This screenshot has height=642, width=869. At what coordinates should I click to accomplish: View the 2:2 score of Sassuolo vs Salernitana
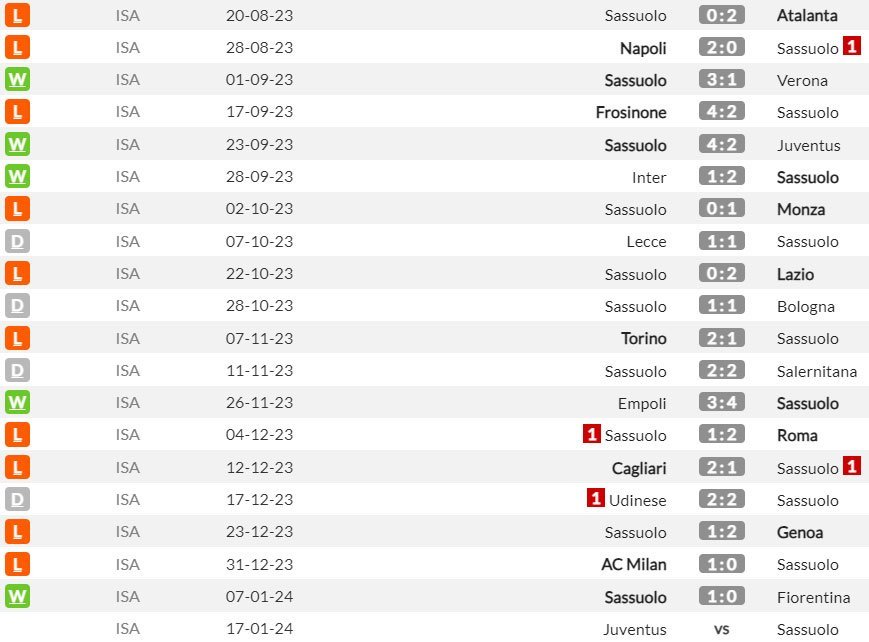pos(720,371)
